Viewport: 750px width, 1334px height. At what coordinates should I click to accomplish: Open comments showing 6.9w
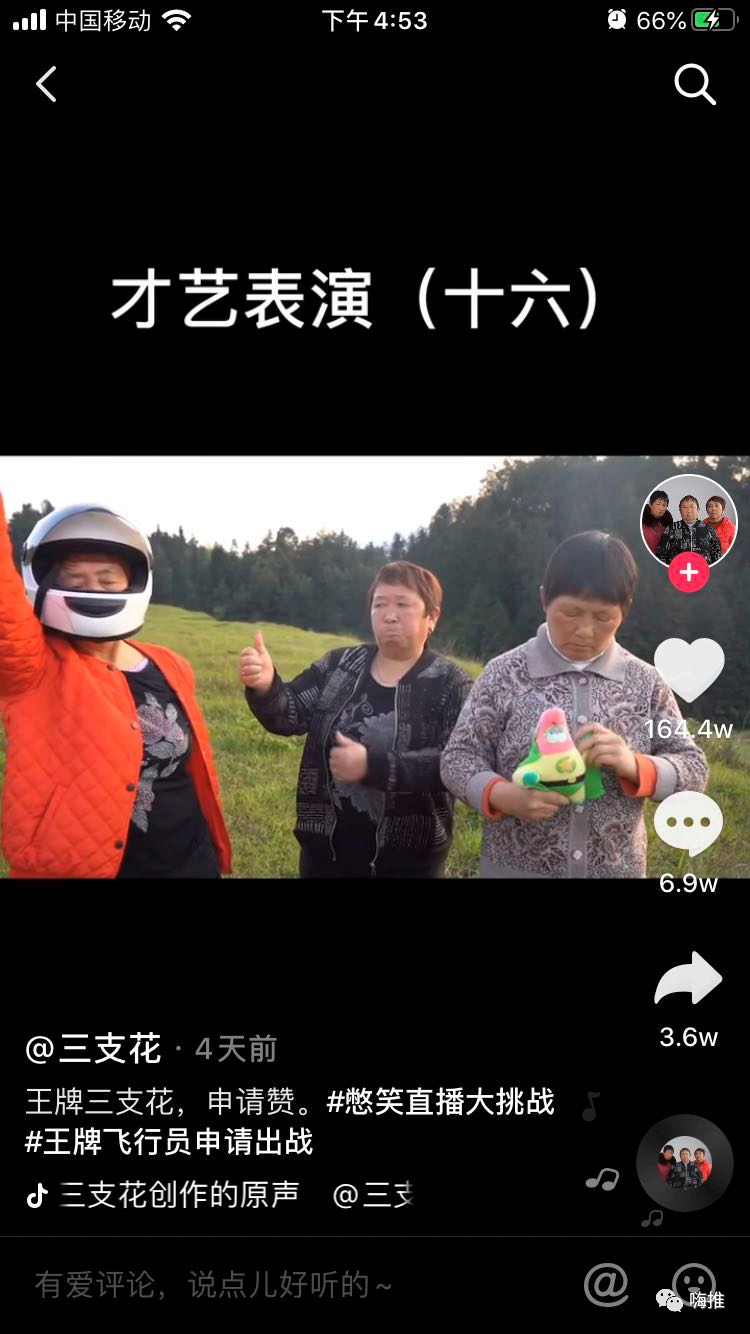(x=688, y=825)
